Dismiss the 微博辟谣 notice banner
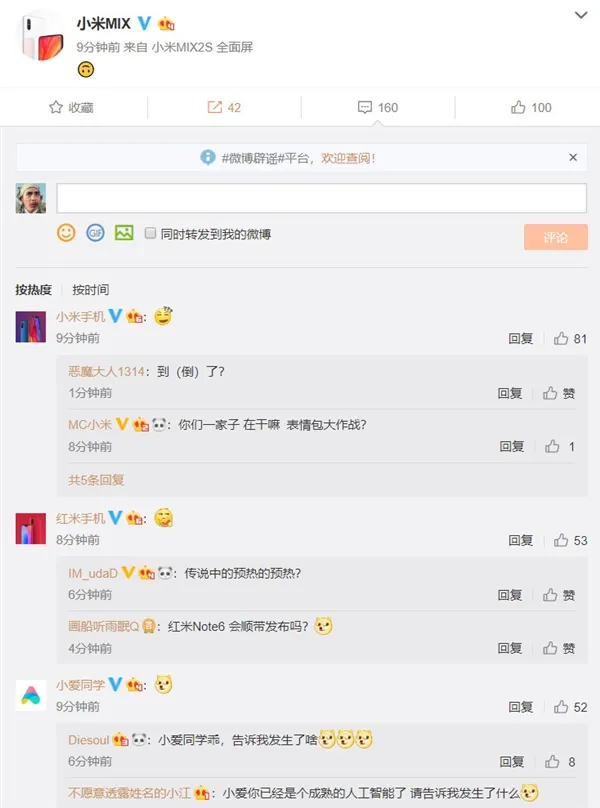Viewport: 600px width, 808px height. click(573, 158)
